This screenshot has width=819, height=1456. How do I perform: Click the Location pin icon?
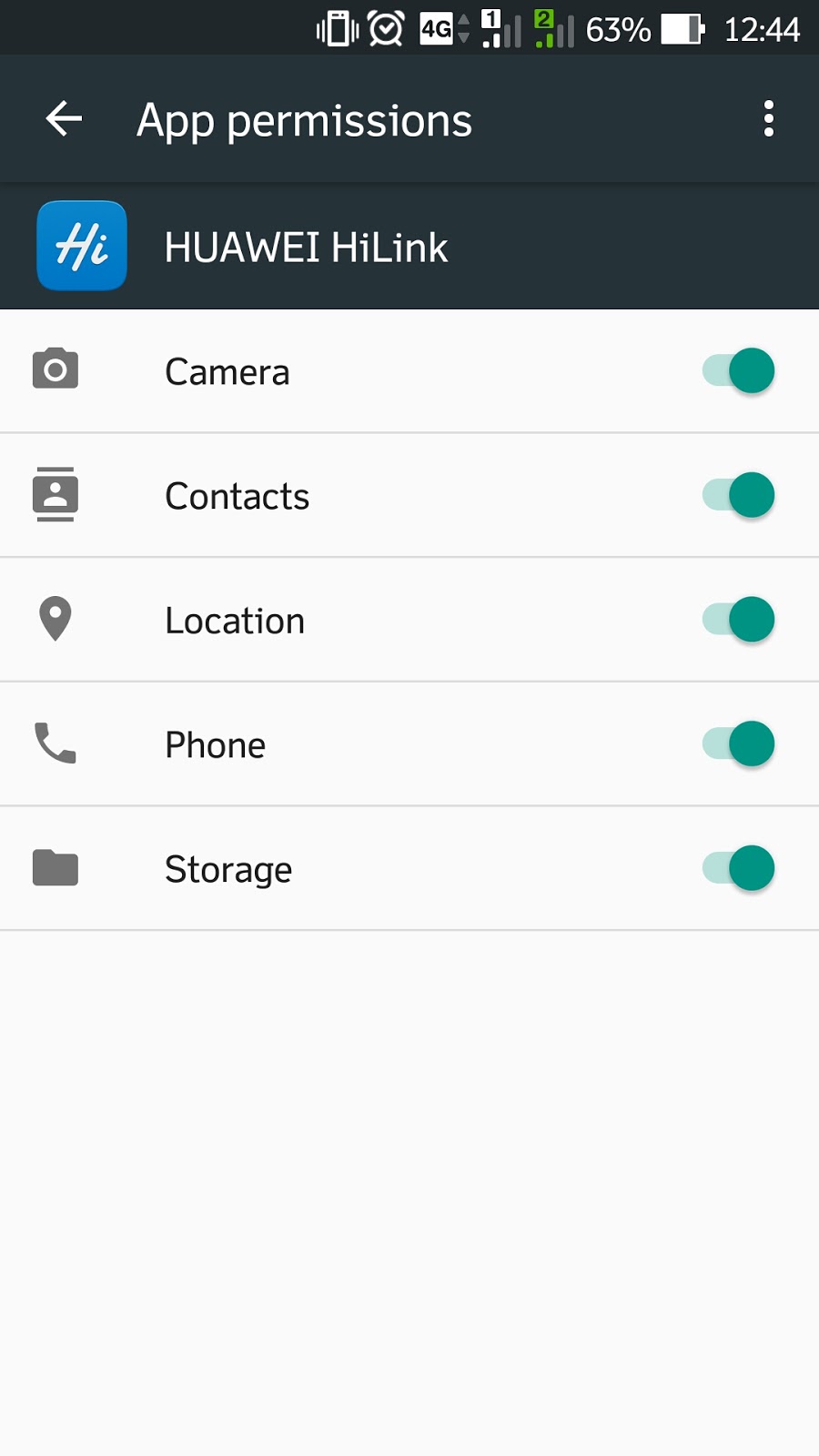point(55,619)
